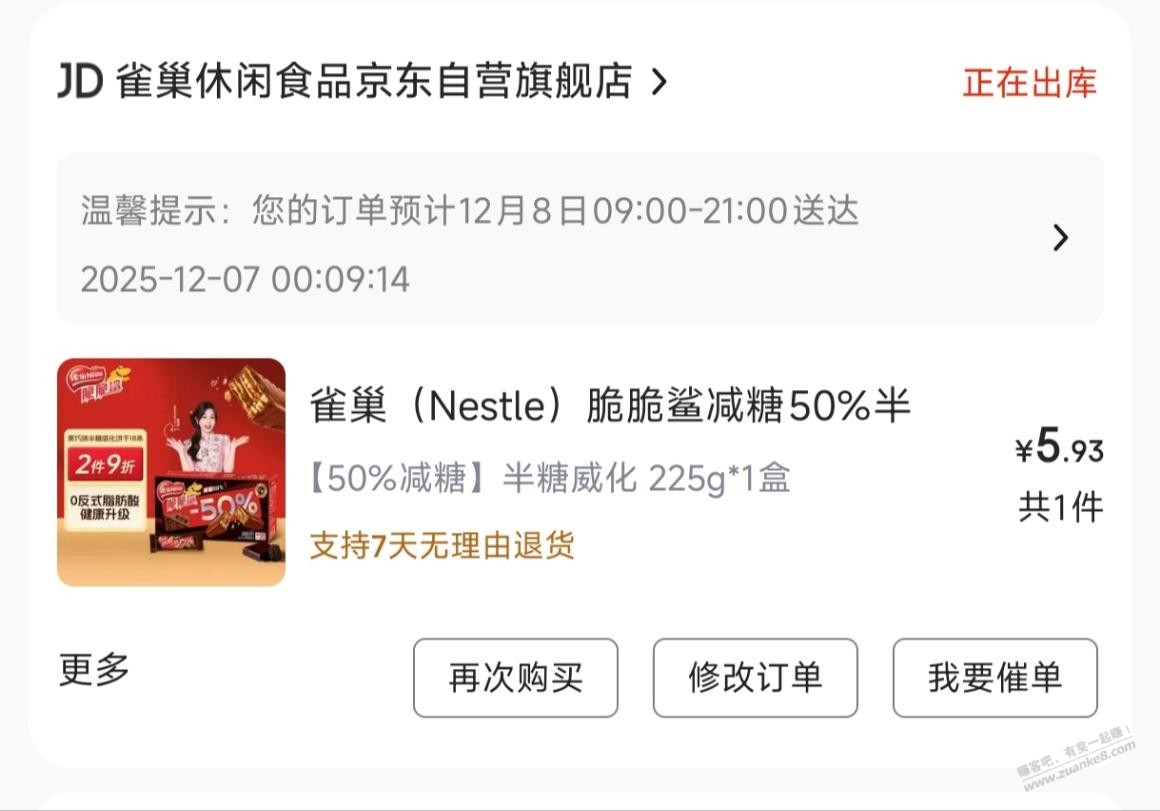Tap 更多 for more order options

(x=94, y=670)
